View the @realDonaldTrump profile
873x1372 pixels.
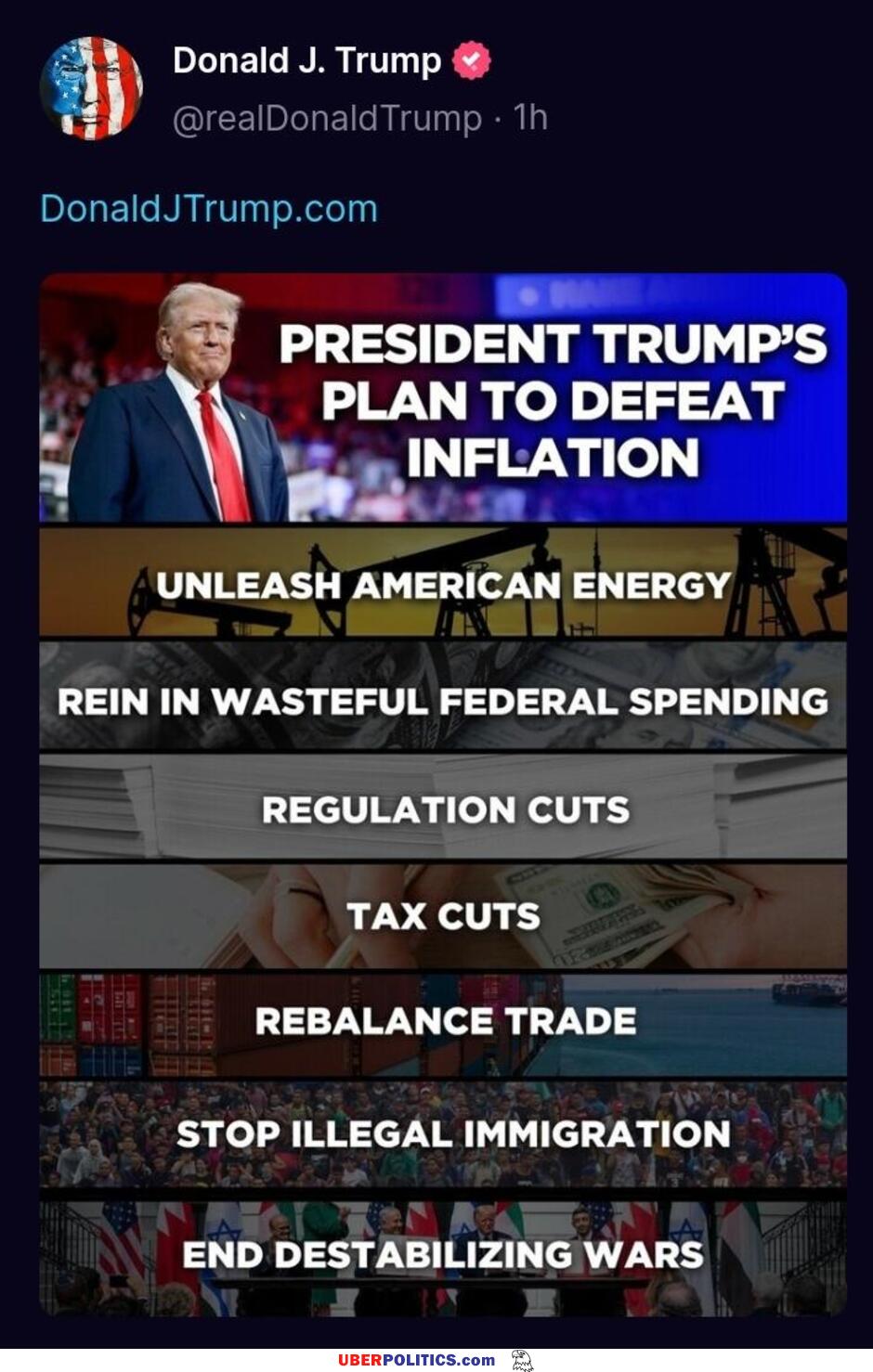[x=327, y=118]
